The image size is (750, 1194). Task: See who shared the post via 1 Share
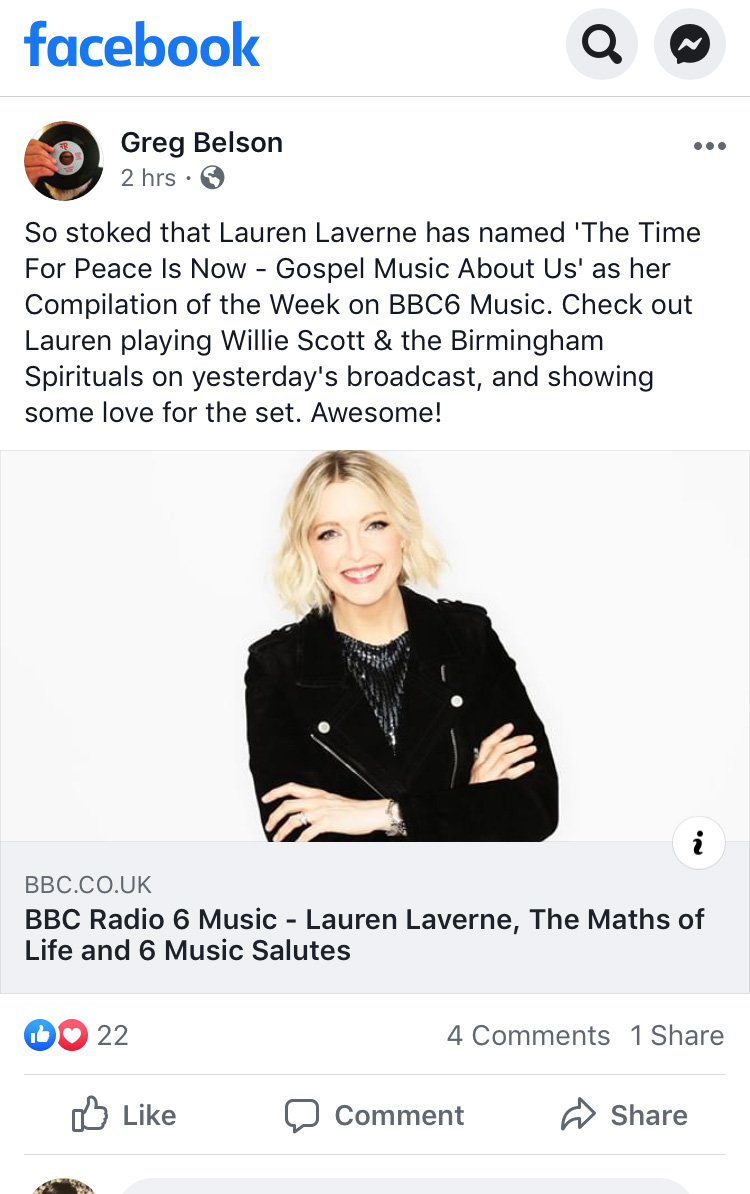(677, 1036)
